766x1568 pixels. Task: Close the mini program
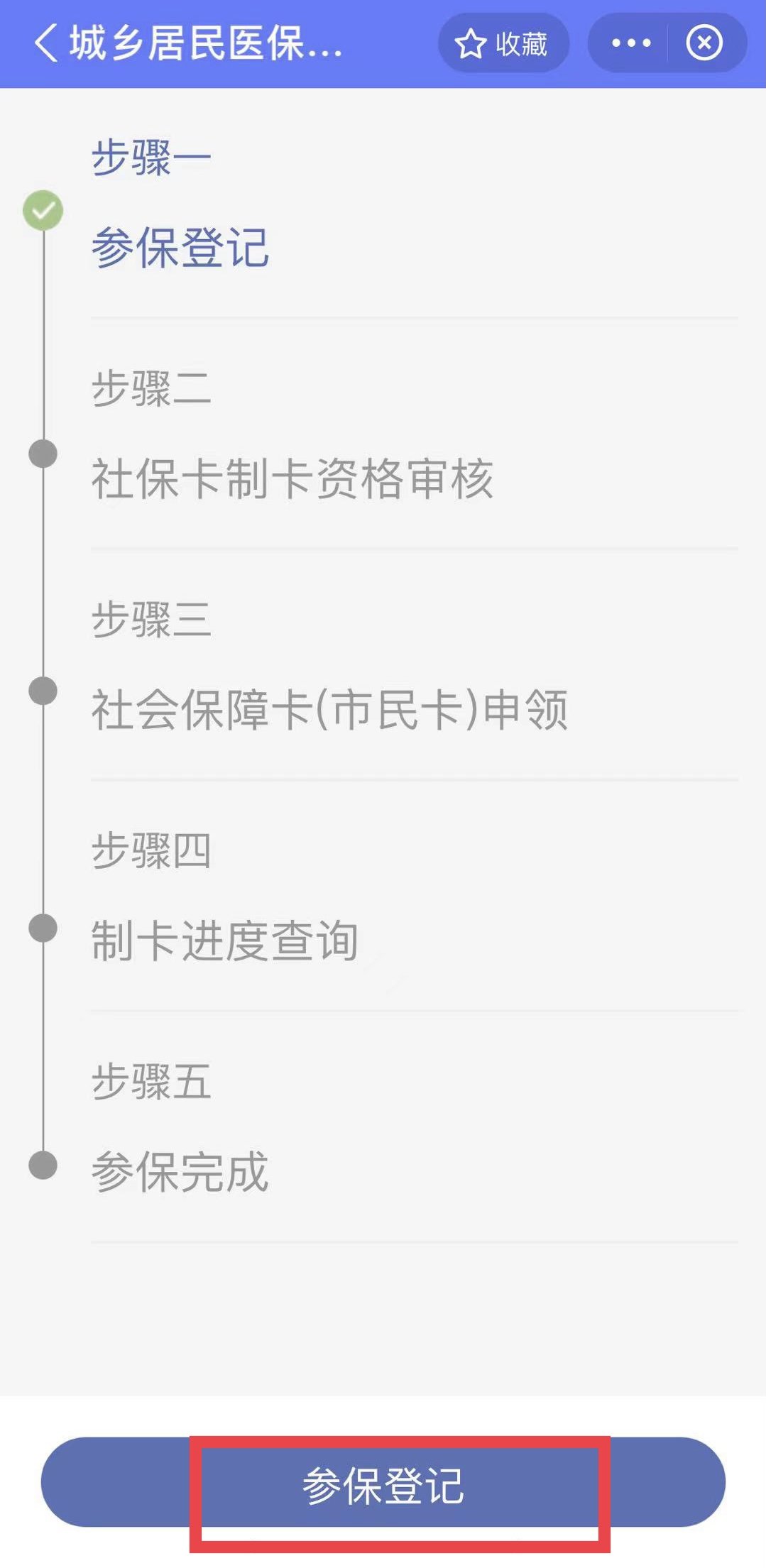point(704,43)
